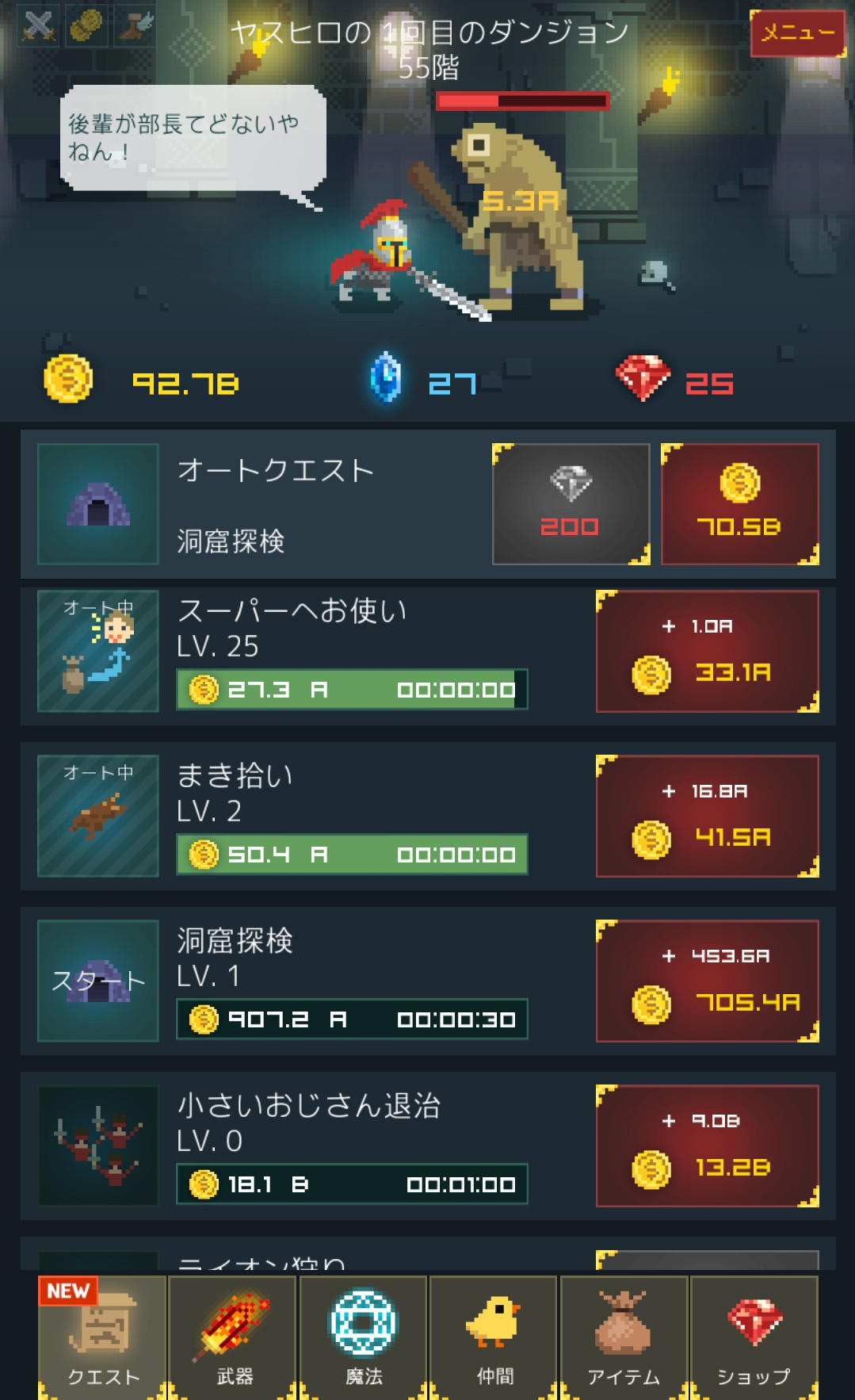Upgrade 洞窟探検 for 705.4A coins
This screenshot has height=1400, width=855.
coord(707,981)
